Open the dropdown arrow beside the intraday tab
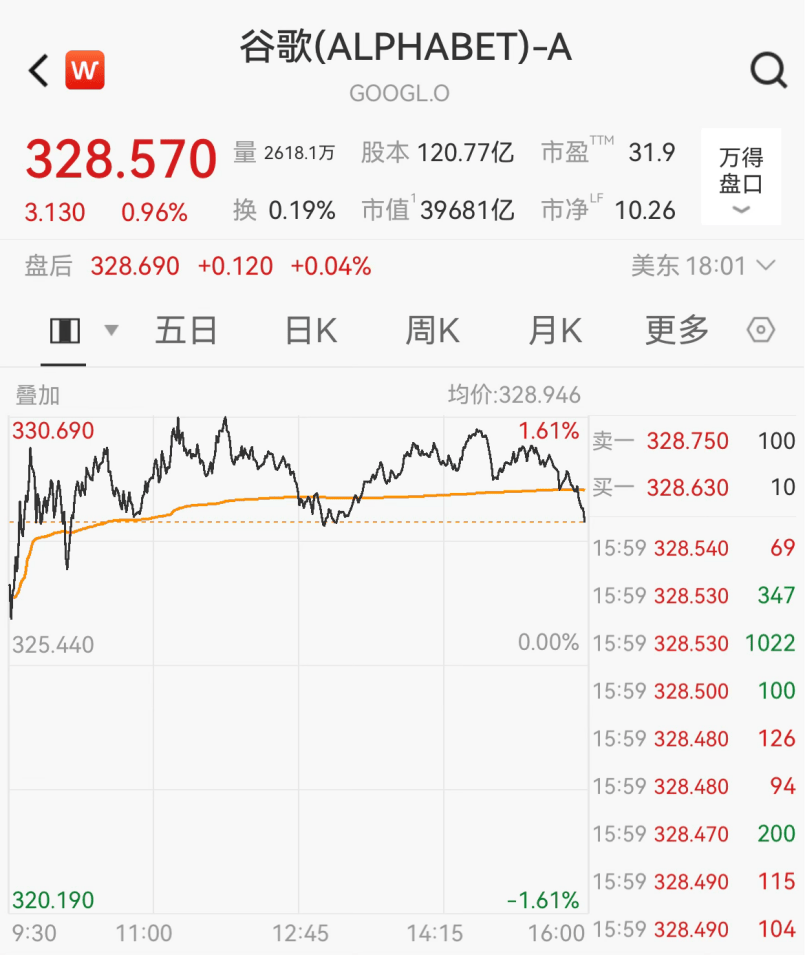805x955 pixels. click(x=111, y=330)
